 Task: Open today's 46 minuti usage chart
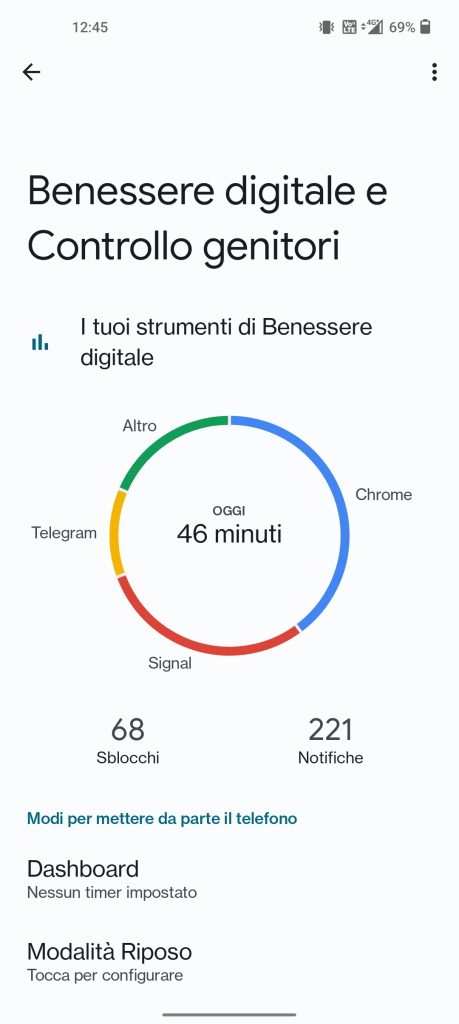[229, 535]
